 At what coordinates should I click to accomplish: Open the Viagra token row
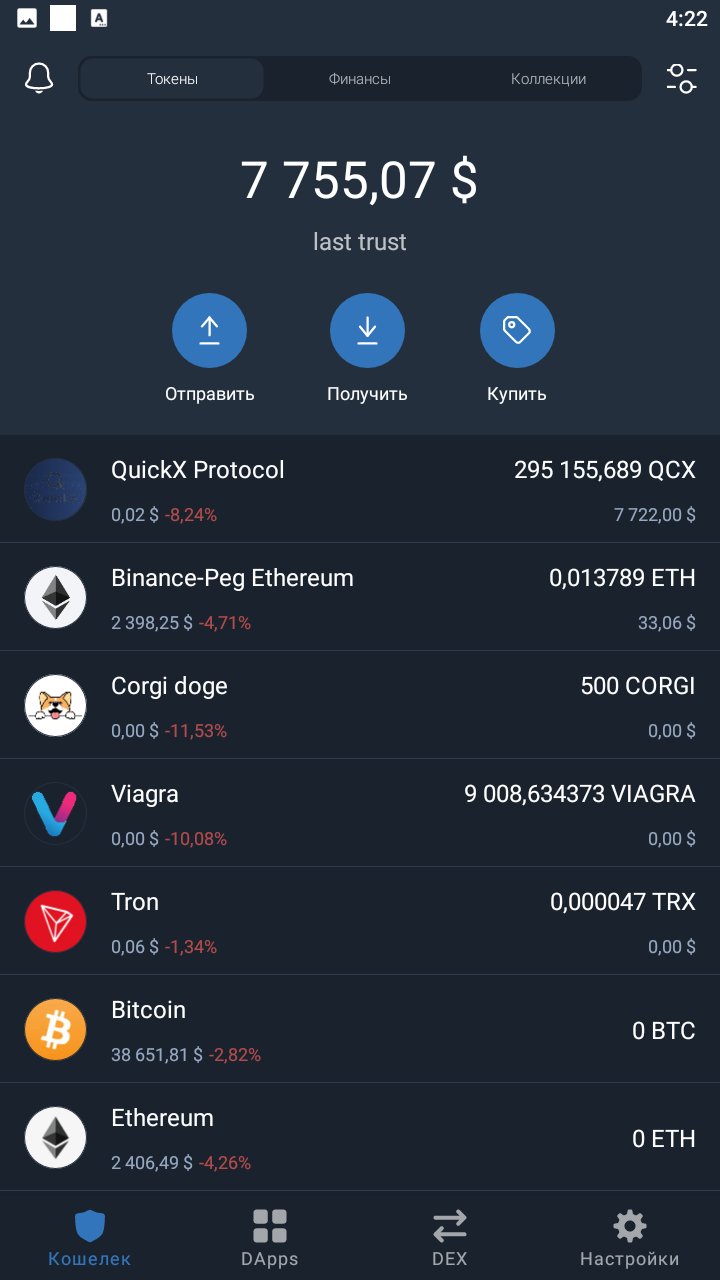[360, 813]
